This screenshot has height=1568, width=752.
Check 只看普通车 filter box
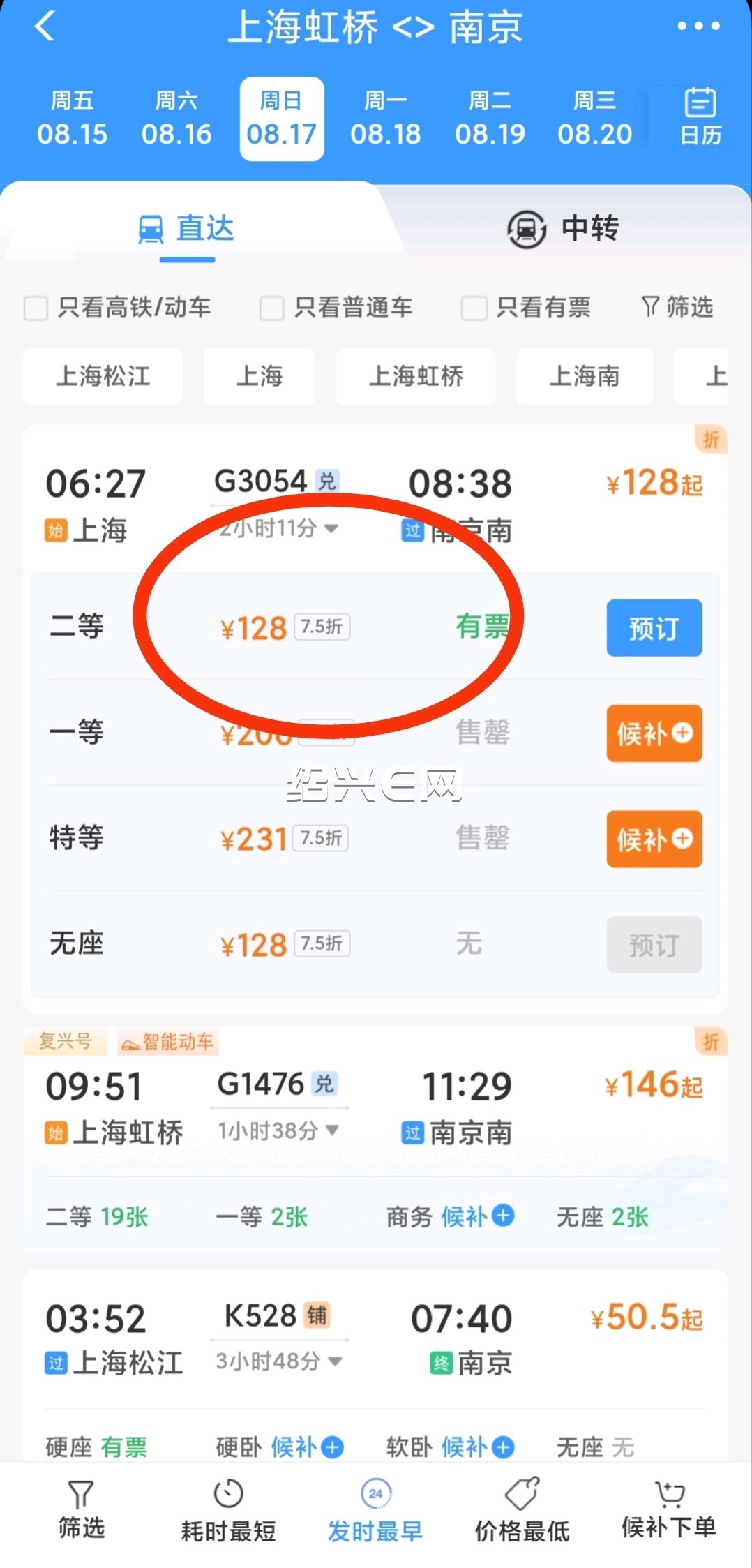pos(271,308)
